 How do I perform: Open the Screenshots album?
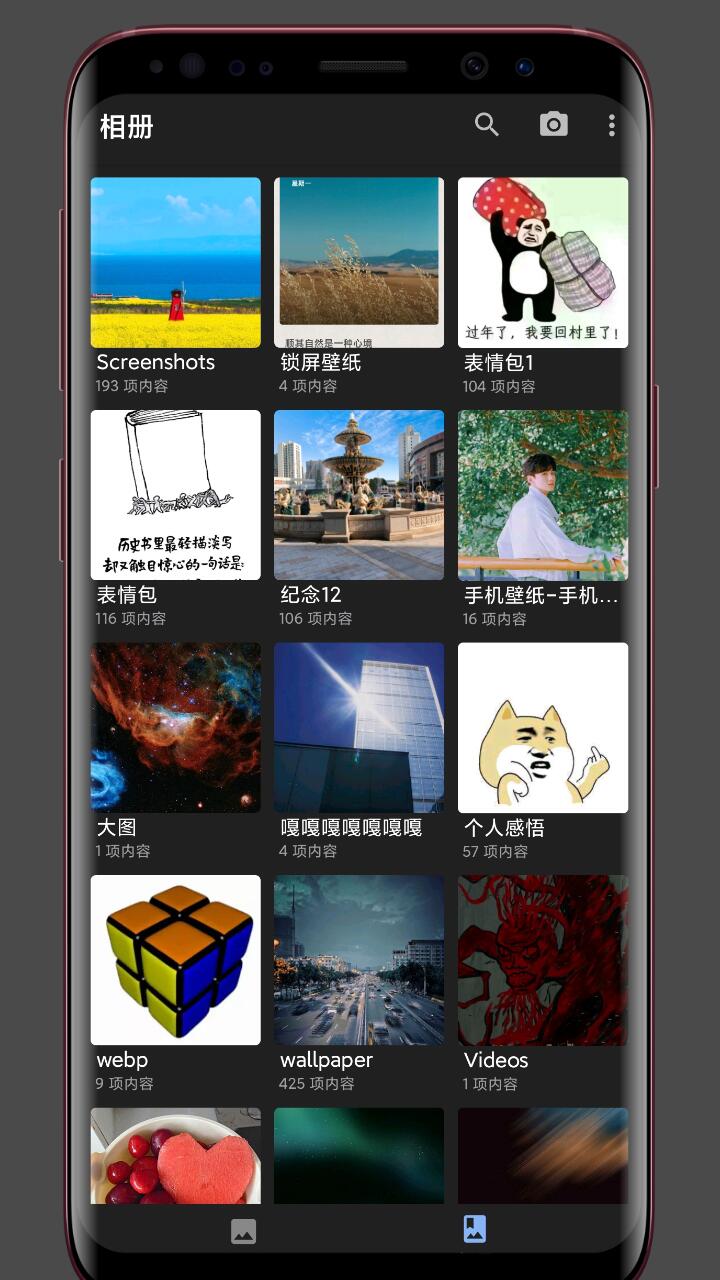click(x=176, y=263)
